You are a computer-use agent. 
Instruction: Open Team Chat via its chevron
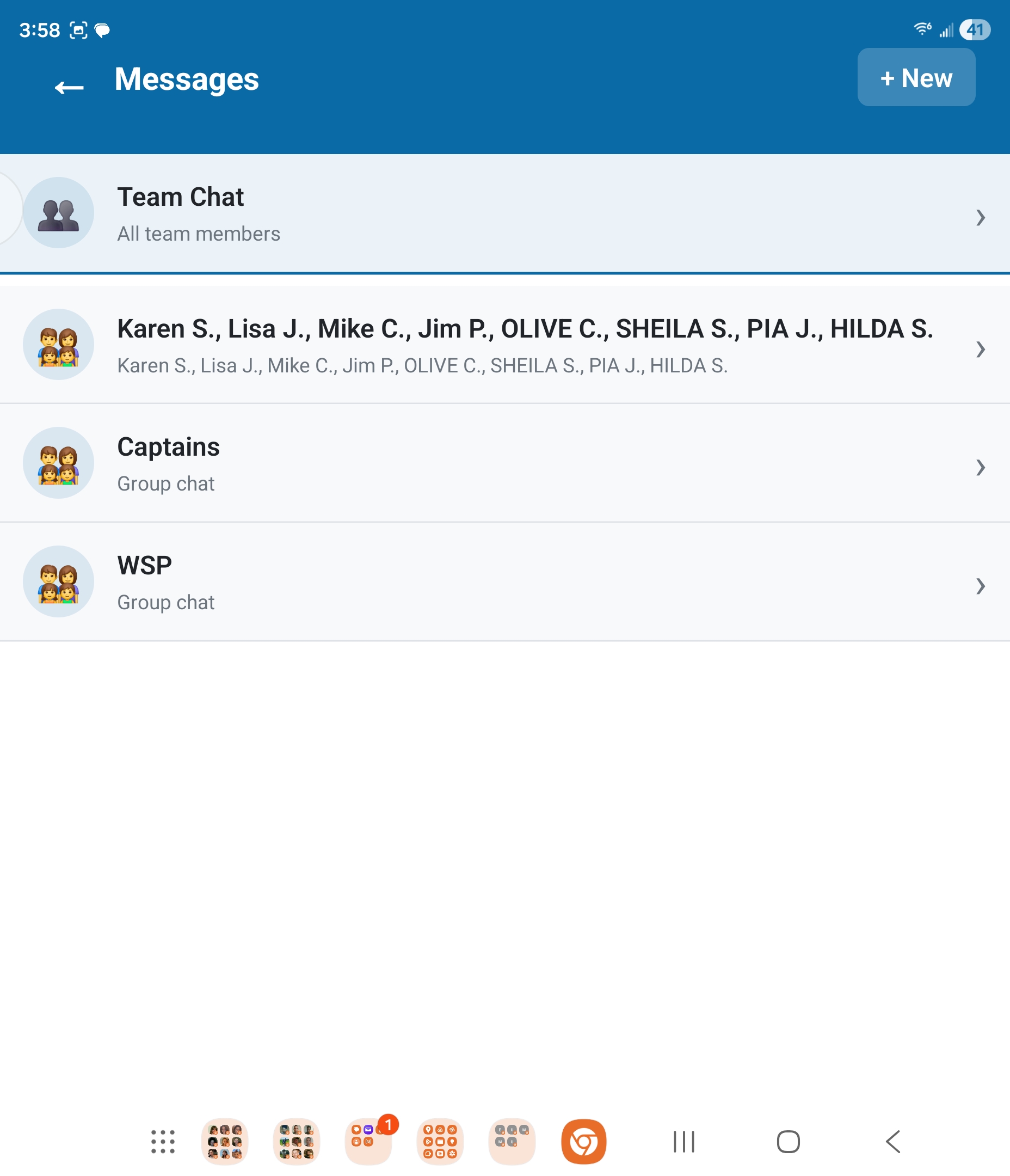[x=981, y=218]
